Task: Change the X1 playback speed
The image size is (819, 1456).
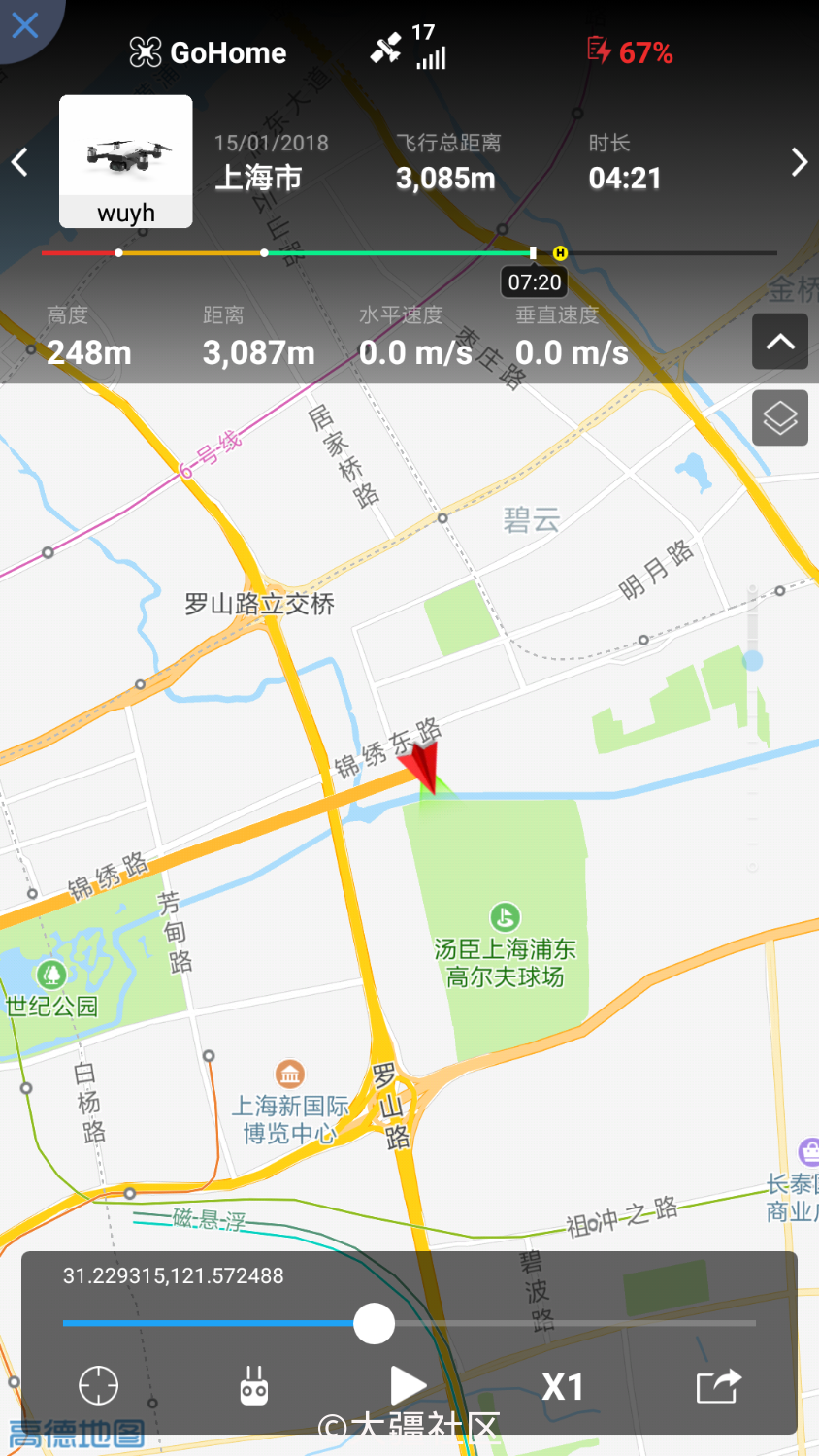Action: click(x=562, y=1386)
